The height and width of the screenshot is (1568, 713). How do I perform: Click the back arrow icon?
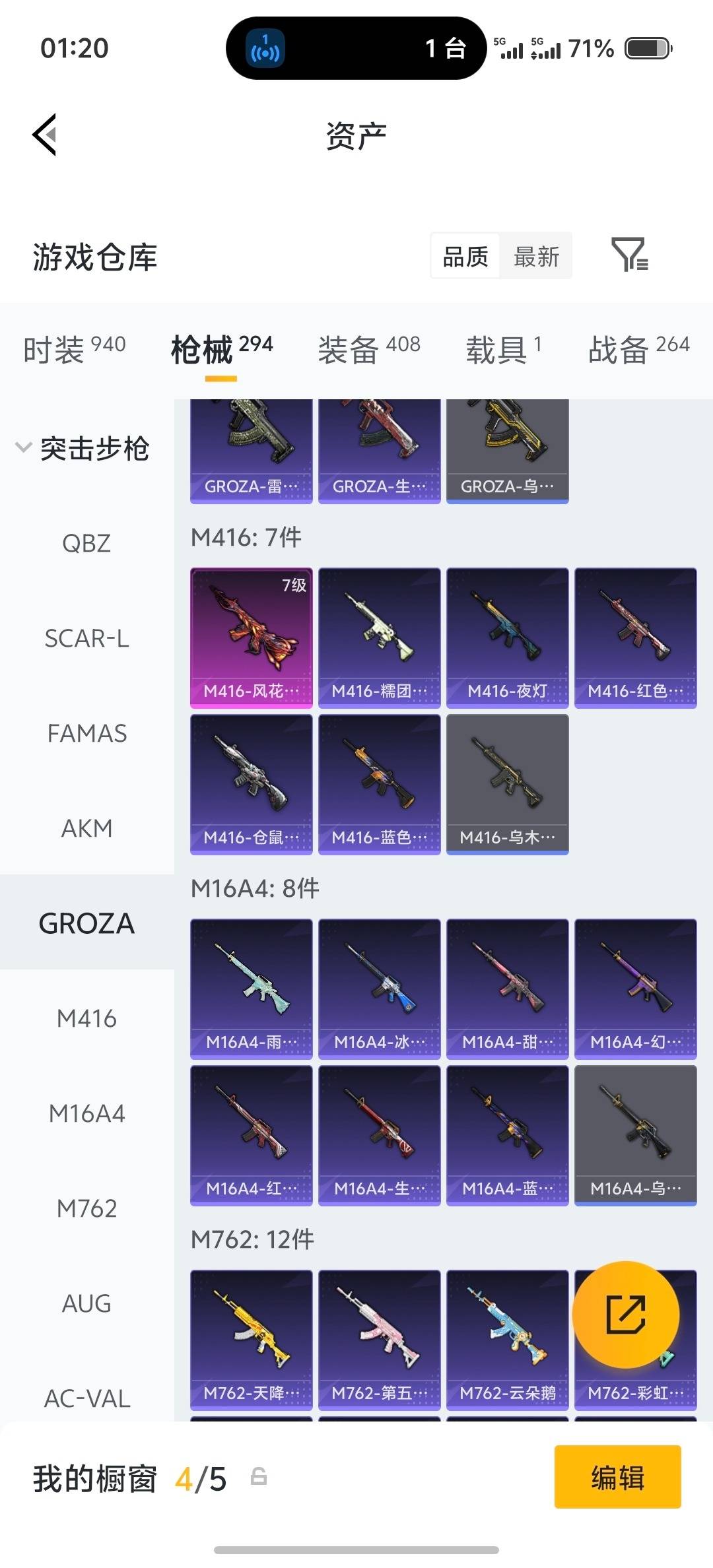tap(44, 135)
